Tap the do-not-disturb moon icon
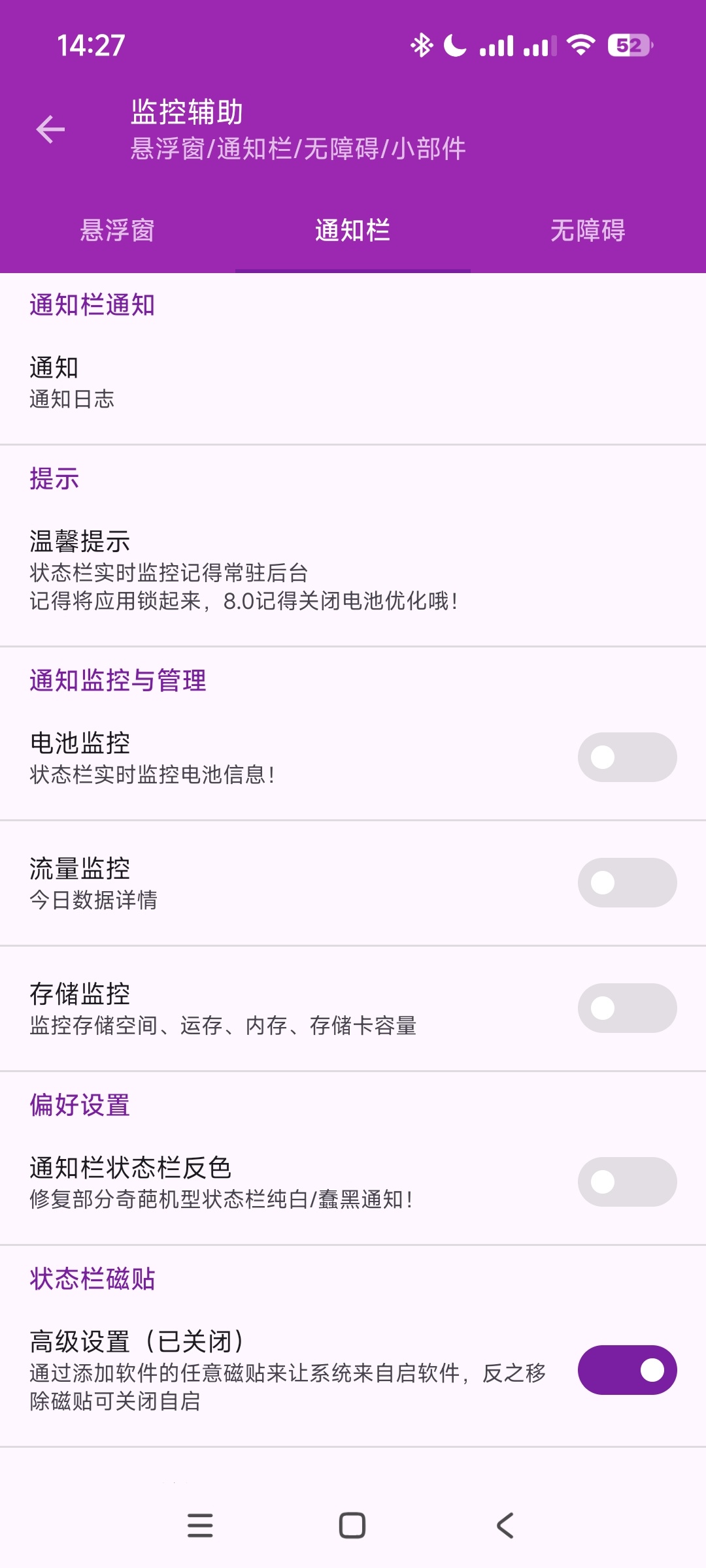 point(452,44)
